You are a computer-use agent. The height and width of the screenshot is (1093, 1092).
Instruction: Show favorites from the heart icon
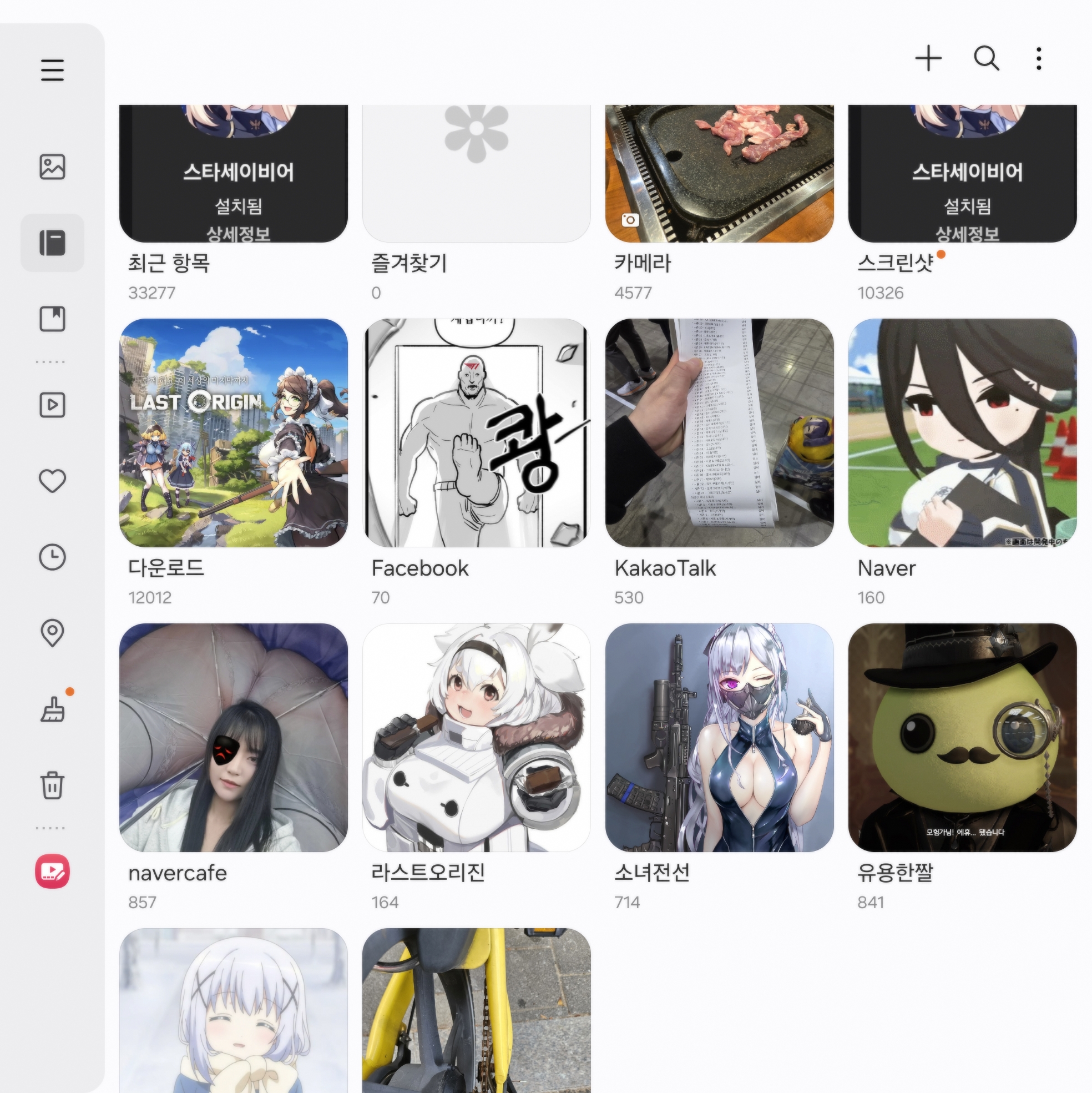52,481
